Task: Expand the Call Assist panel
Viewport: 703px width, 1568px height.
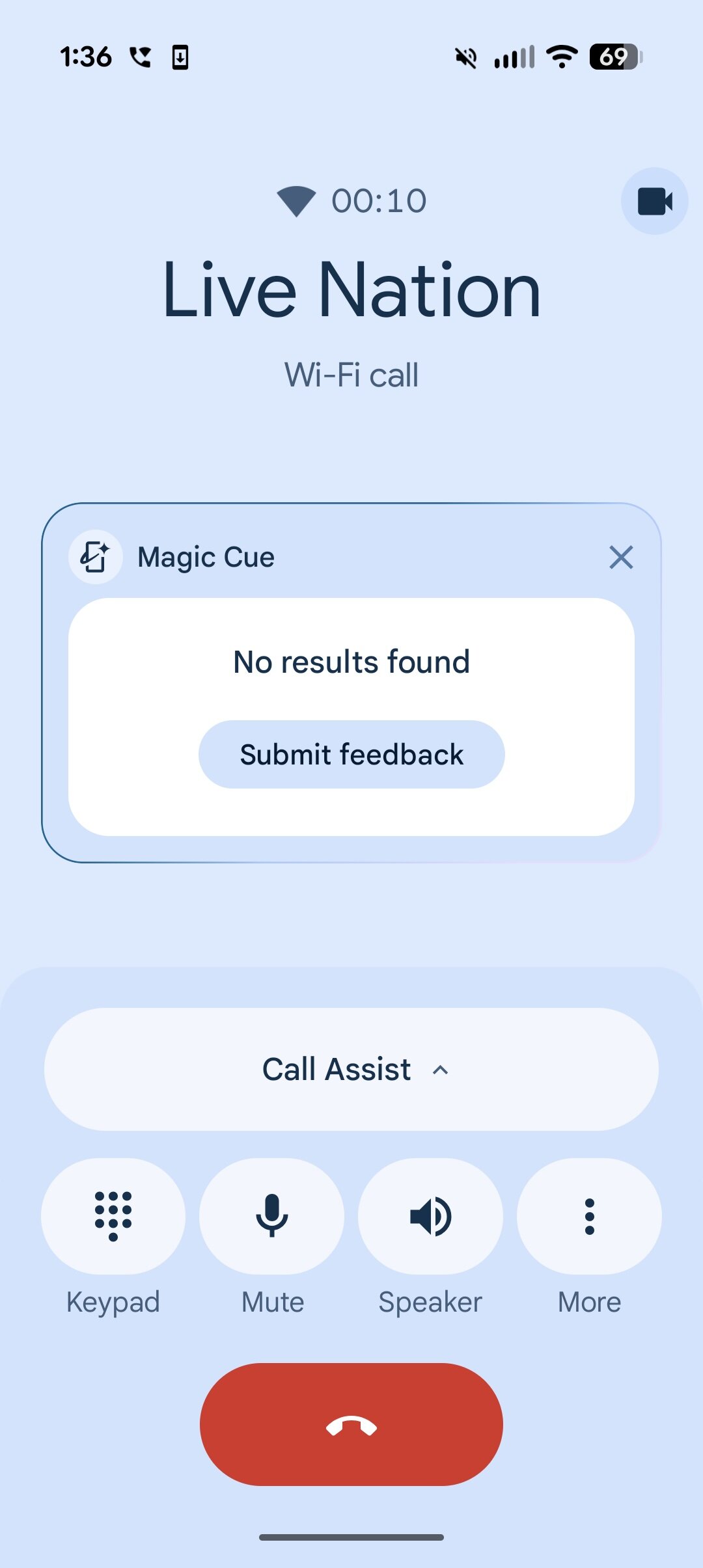Action: point(351,1069)
